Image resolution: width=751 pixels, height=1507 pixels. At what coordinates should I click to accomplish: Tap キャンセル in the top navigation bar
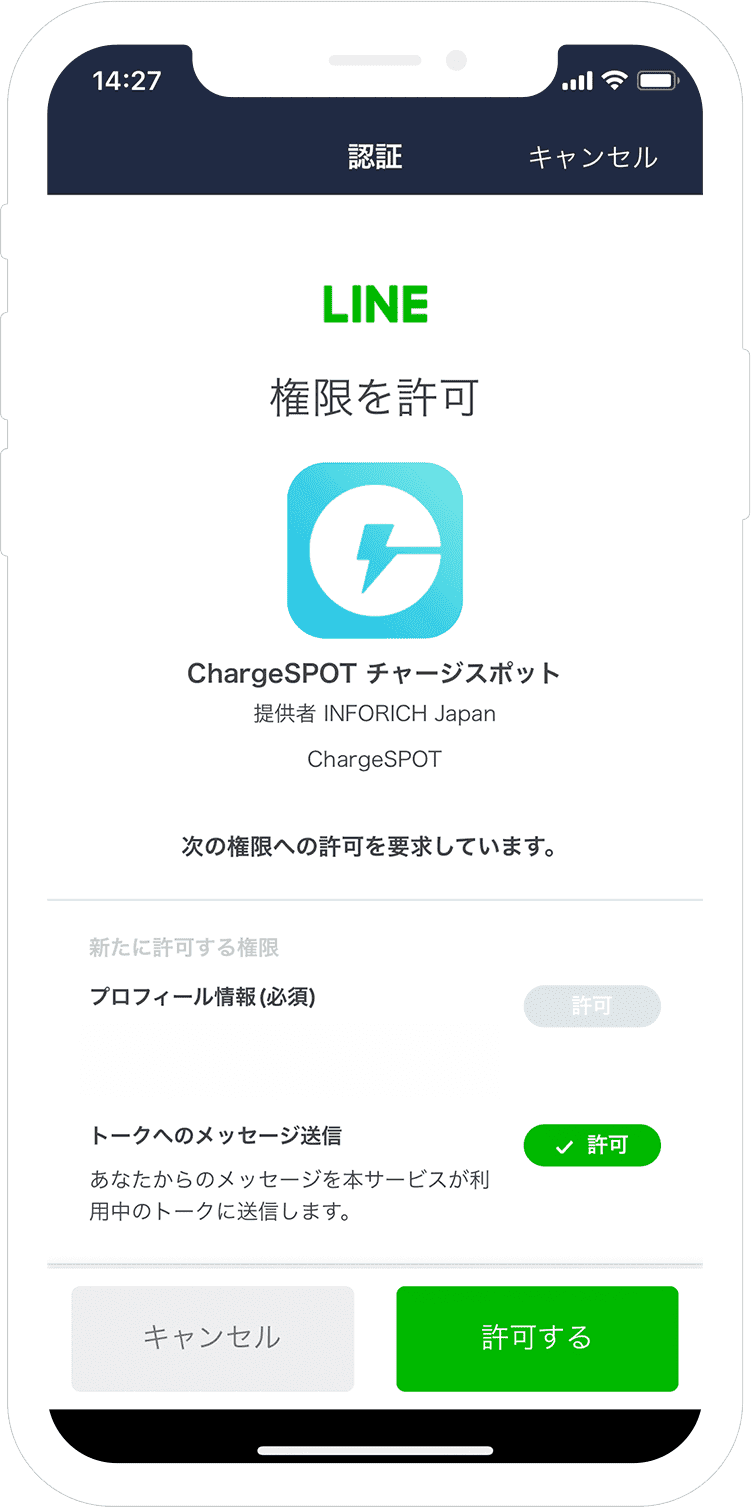(592, 158)
